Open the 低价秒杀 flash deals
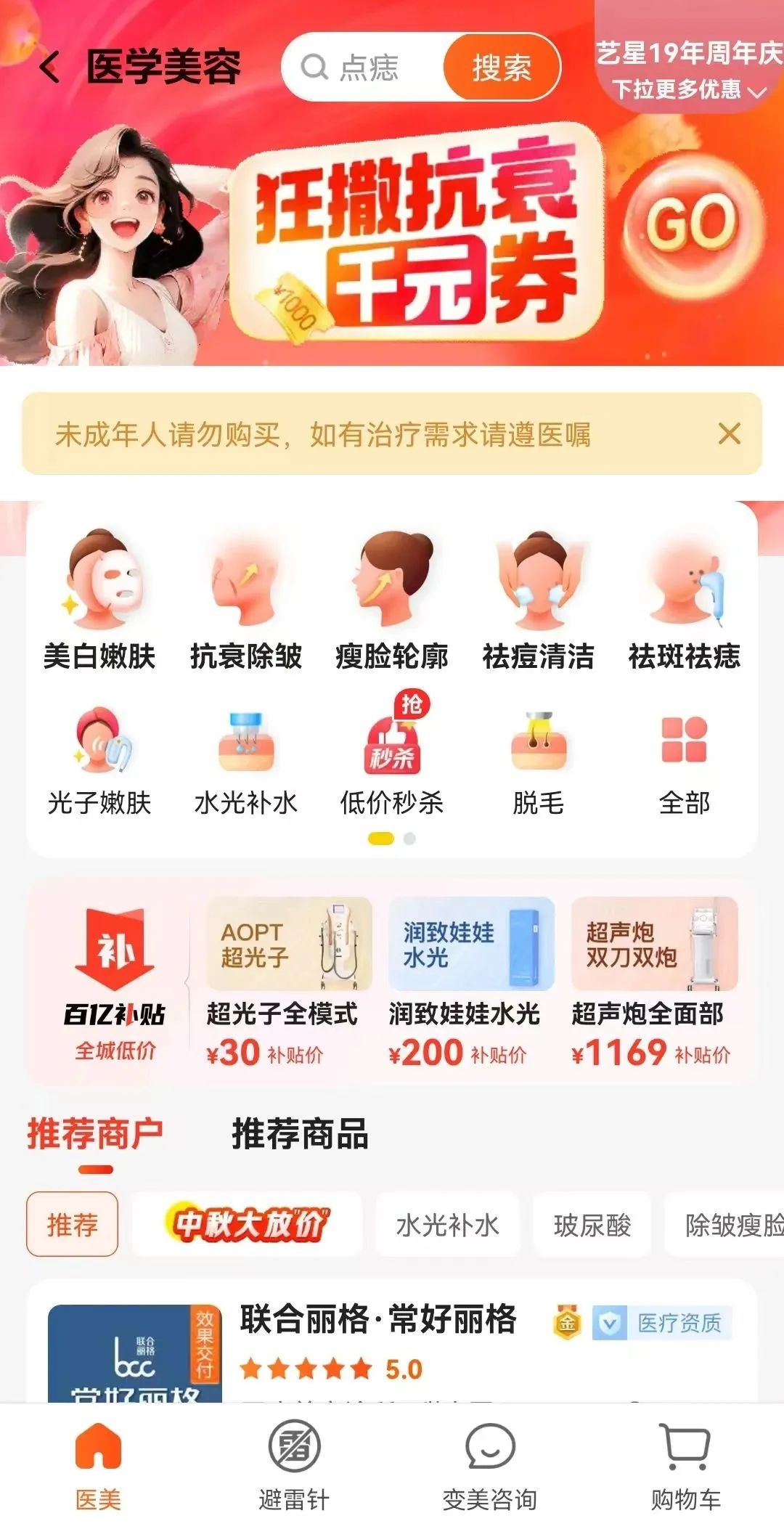The image size is (784, 1529). coord(392,759)
